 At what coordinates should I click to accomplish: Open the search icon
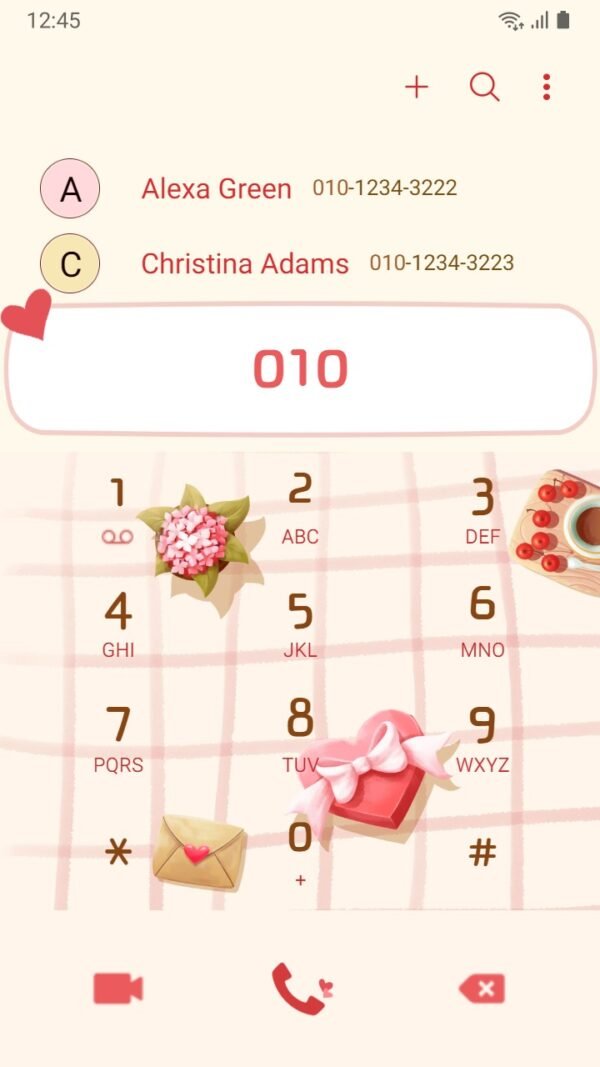pyautogui.click(x=484, y=87)
